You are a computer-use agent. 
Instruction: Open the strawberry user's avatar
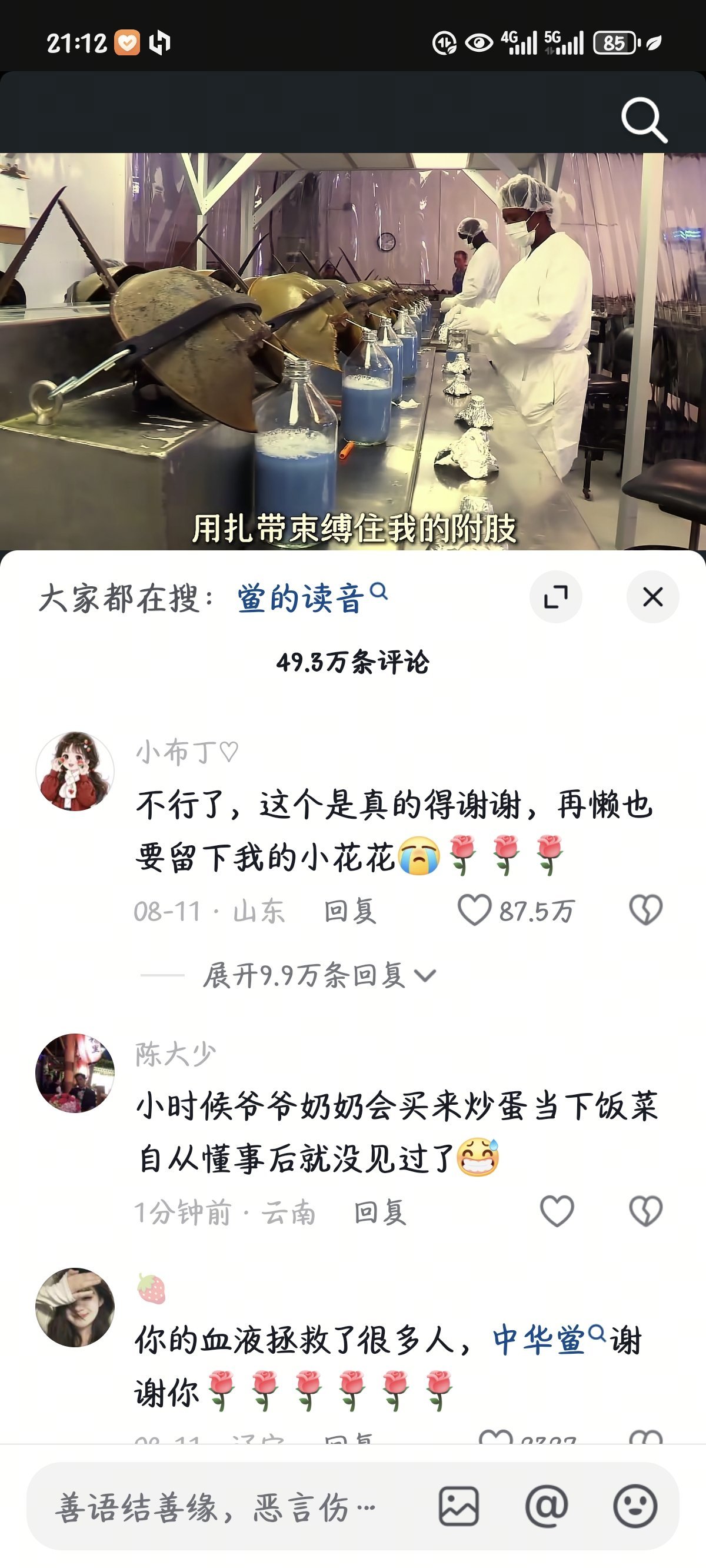click(75, 1307)
